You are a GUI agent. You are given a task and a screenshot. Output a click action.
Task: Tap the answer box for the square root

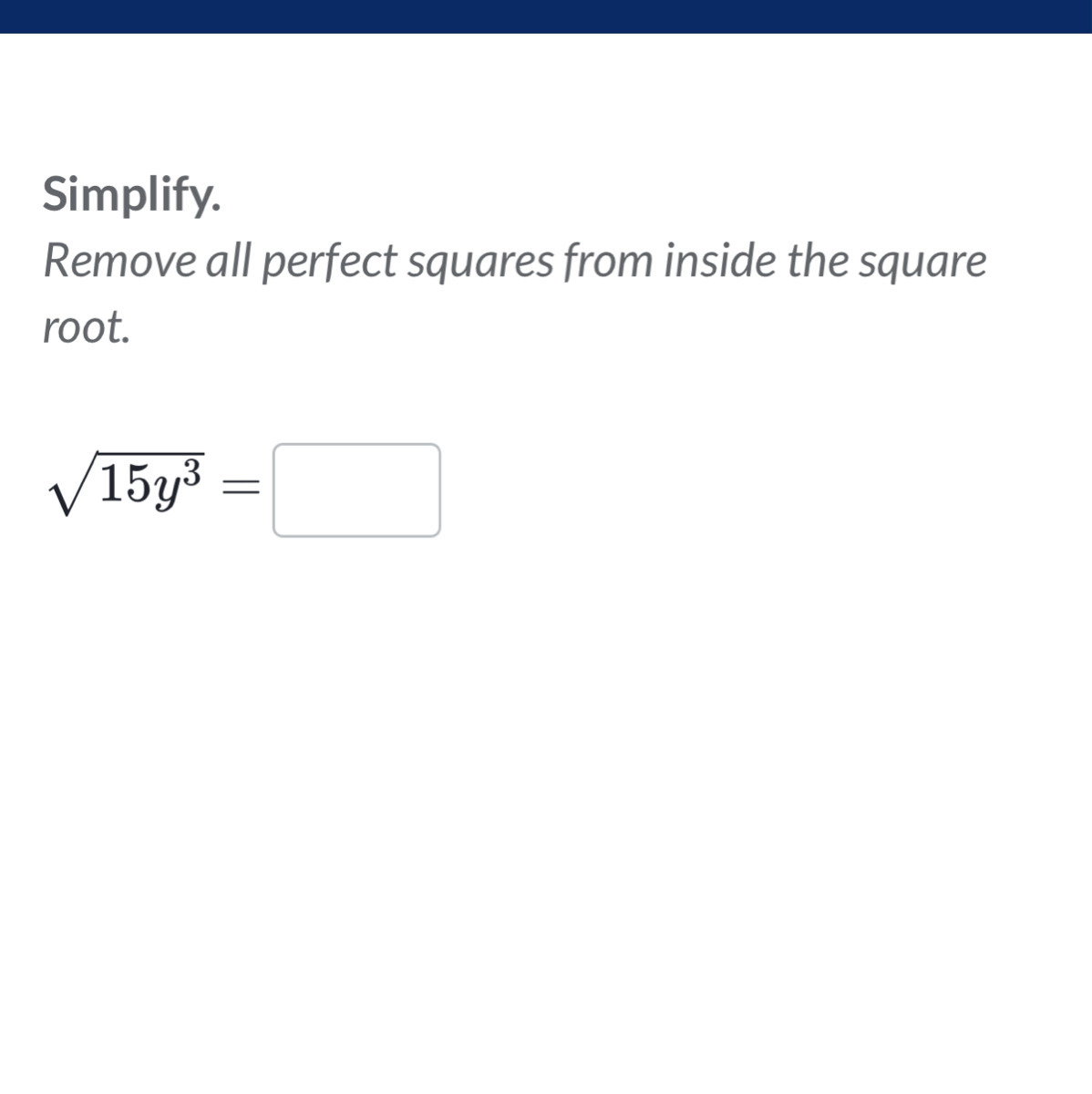click(x=357, y=490)
